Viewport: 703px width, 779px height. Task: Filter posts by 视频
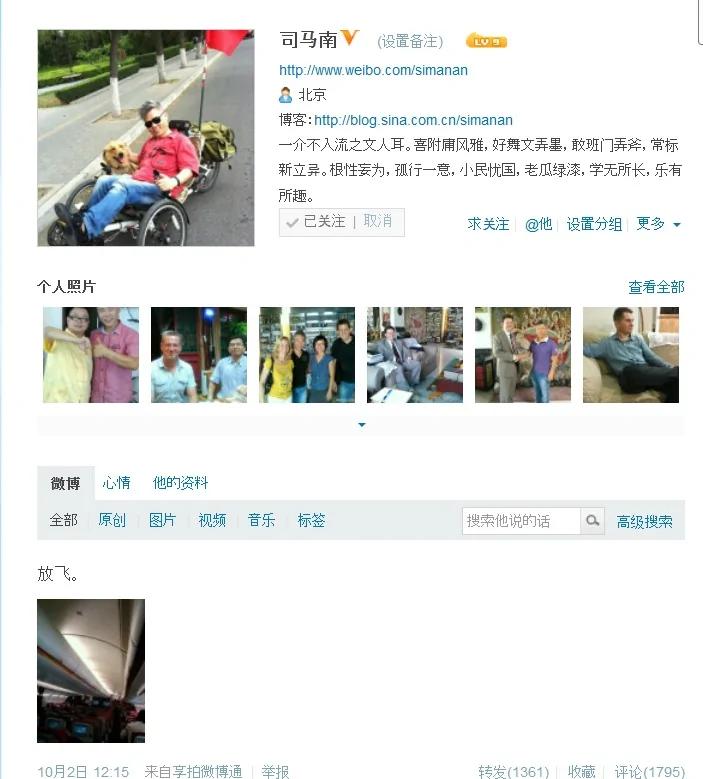pos(212,520)
